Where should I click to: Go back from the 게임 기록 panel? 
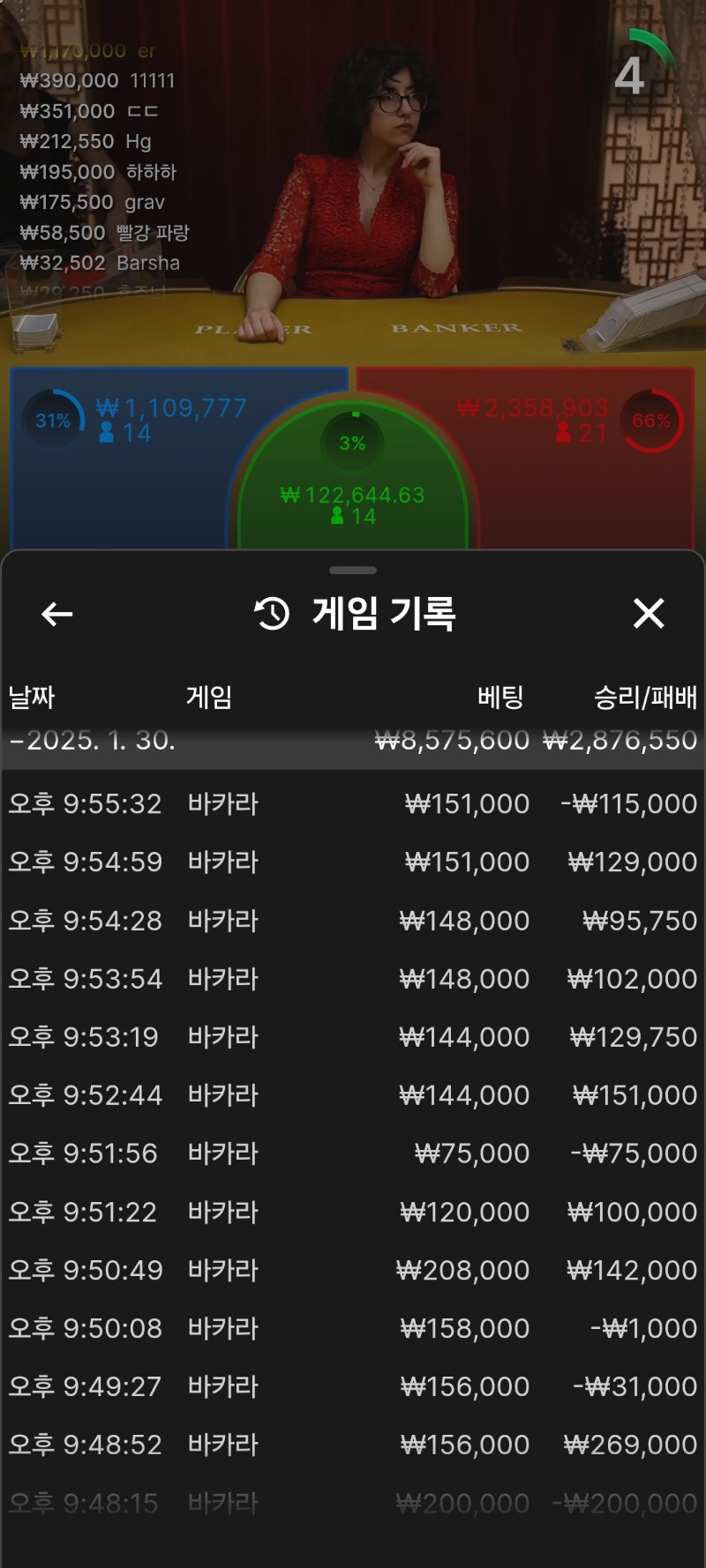point(57,614)
